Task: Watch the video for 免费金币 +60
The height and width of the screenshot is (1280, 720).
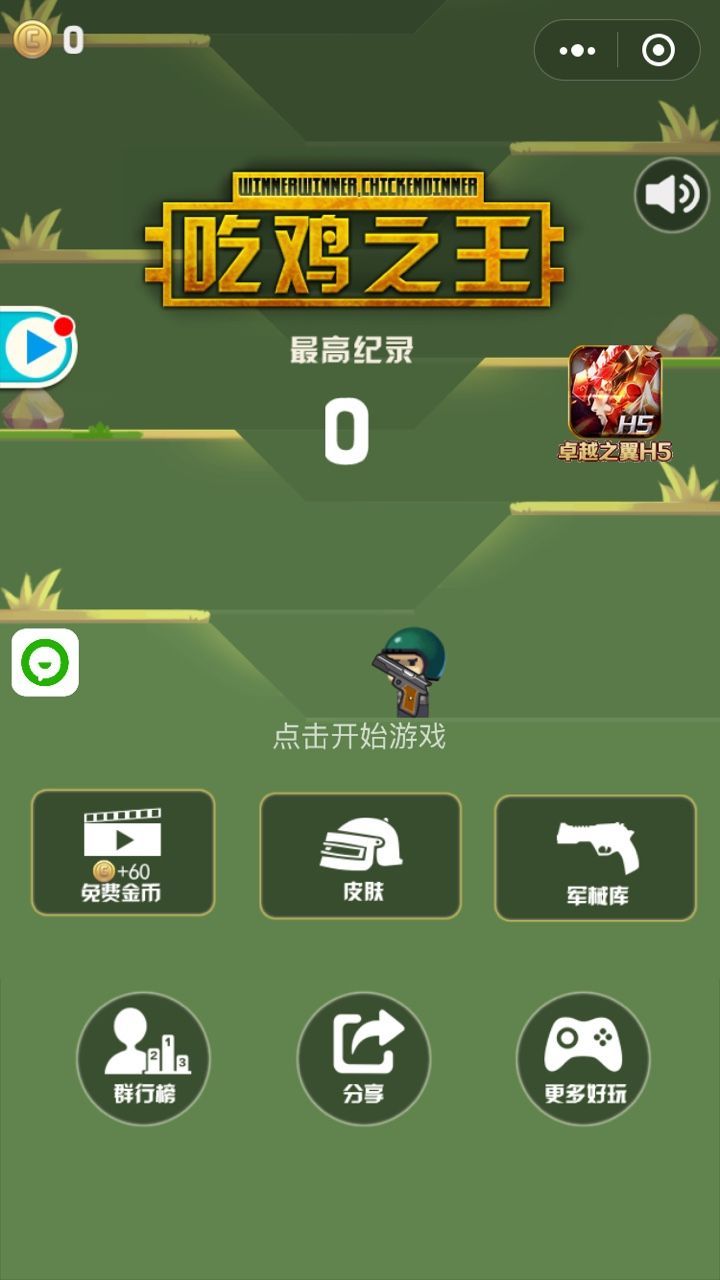Action: point(122,852)
